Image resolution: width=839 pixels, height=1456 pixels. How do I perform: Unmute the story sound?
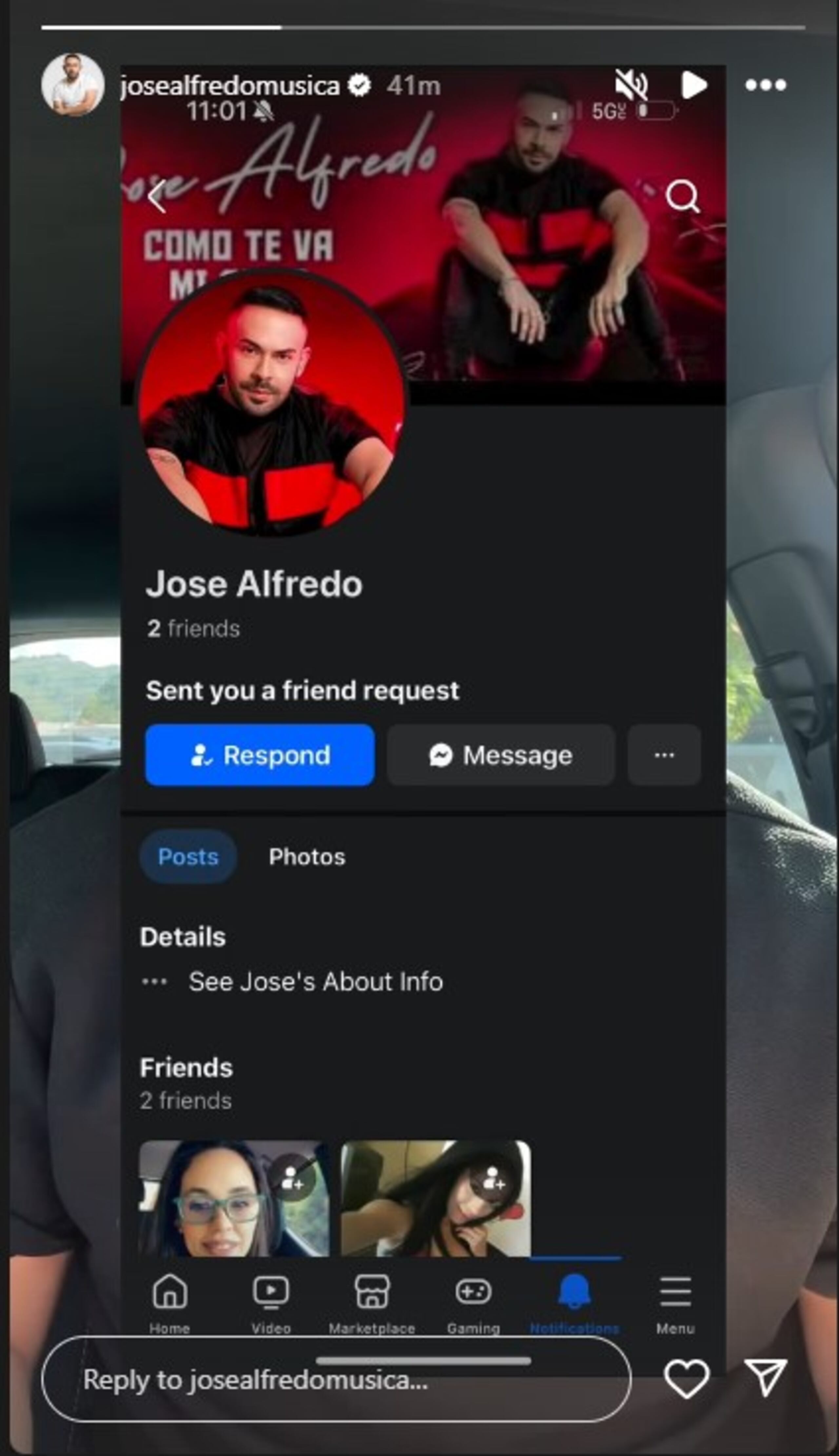click(631, 85)
